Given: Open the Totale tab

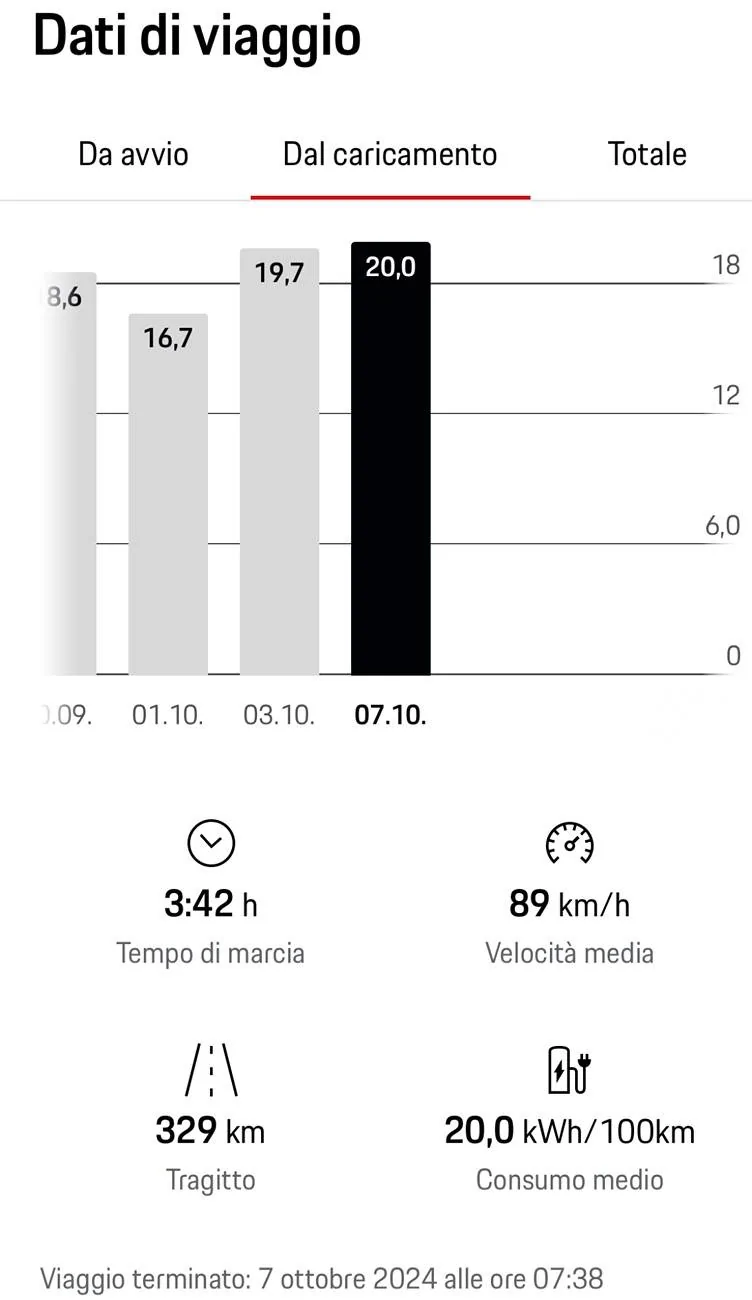Looking at the screenshot, I should [x=647, y=155].
